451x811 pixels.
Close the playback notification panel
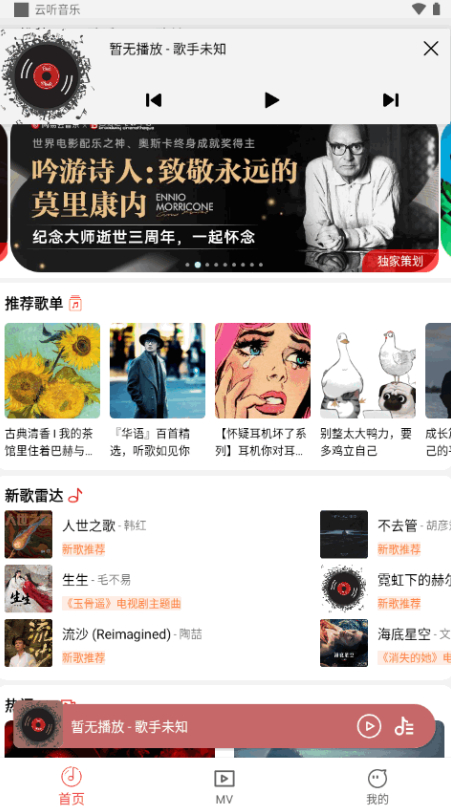point(430,49)
